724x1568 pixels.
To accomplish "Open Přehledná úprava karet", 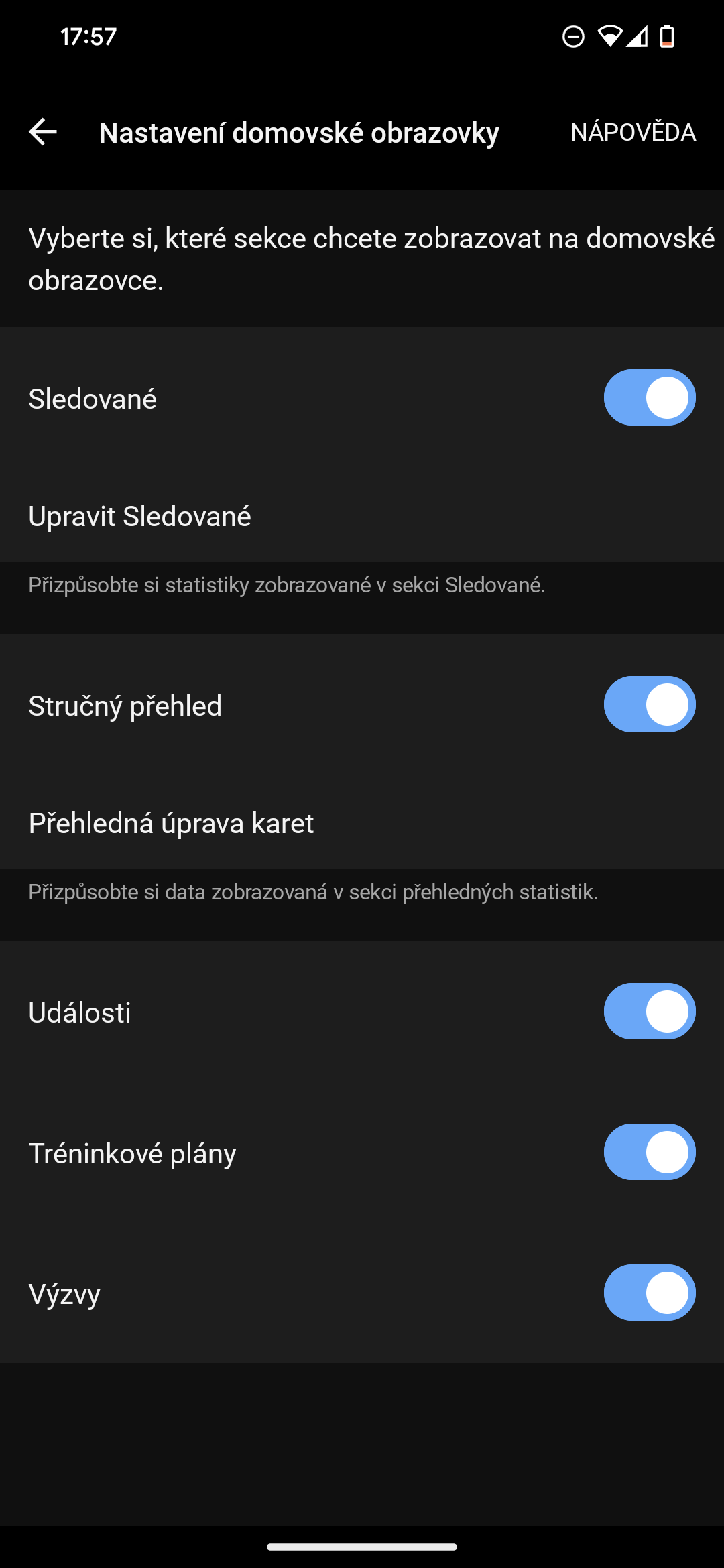I will tap(362, 823).
